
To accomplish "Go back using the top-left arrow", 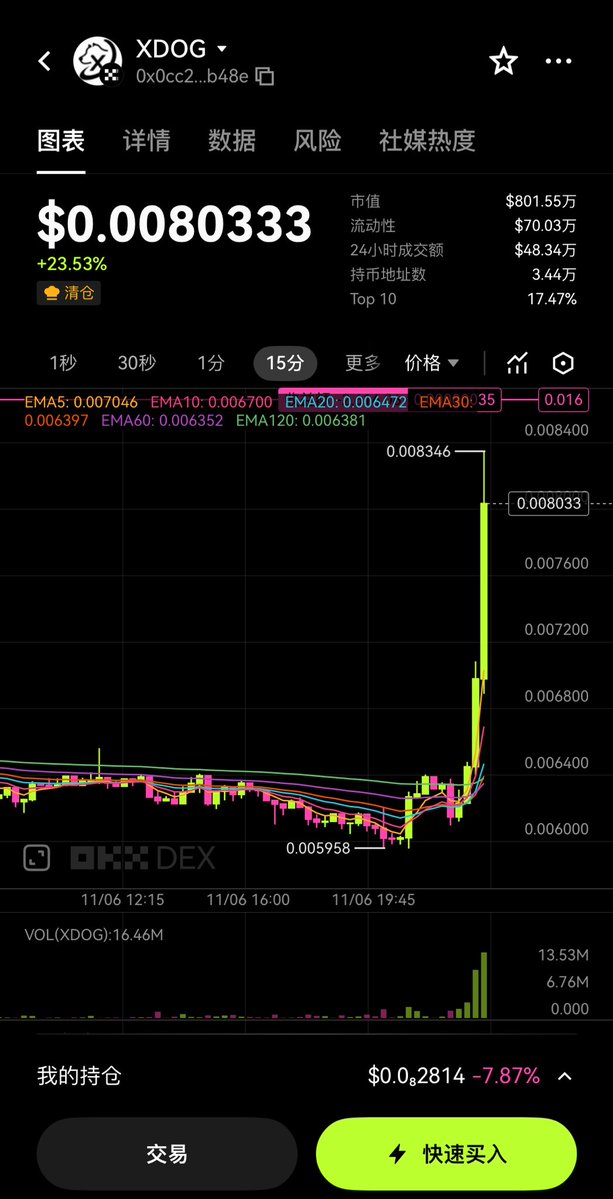I will tap(44, 62).
